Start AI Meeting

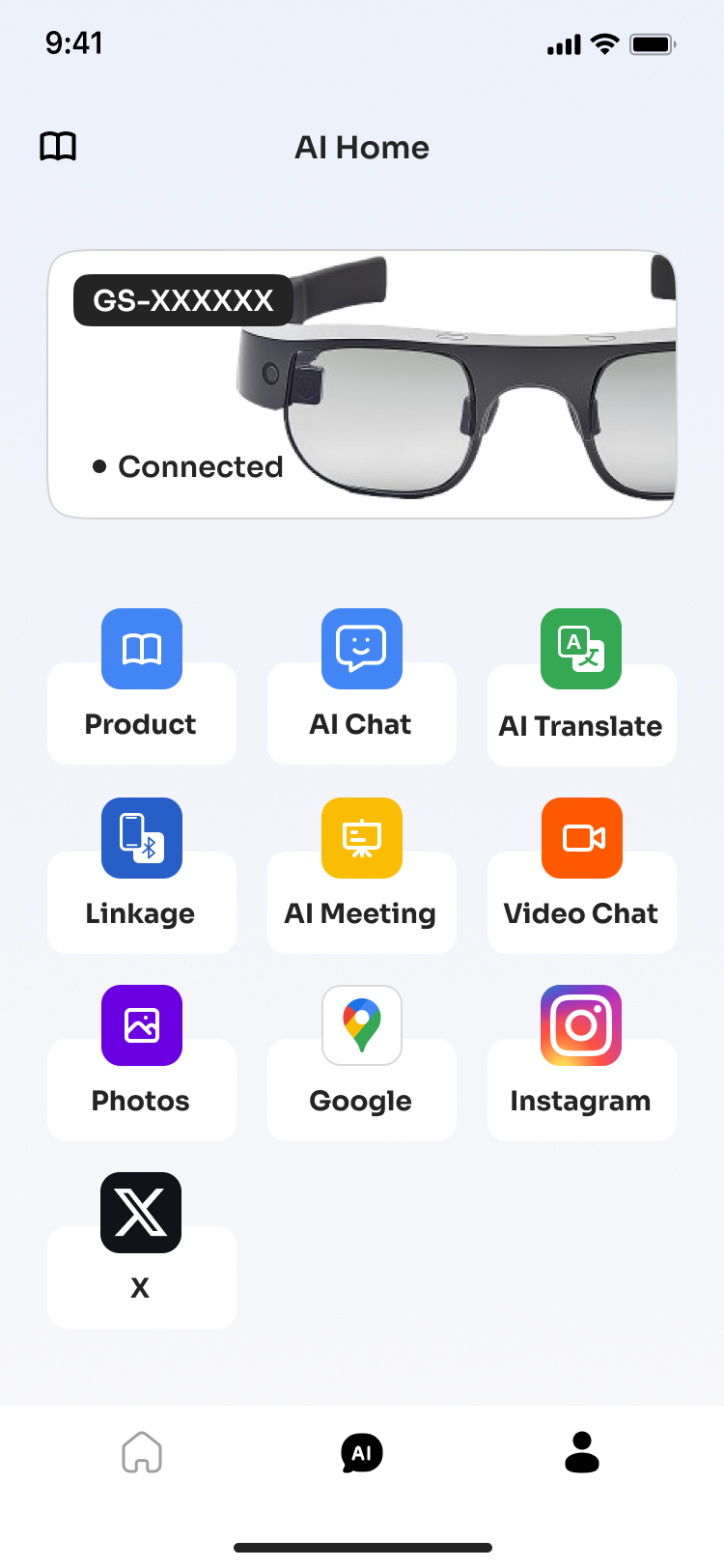pos(362,869)
